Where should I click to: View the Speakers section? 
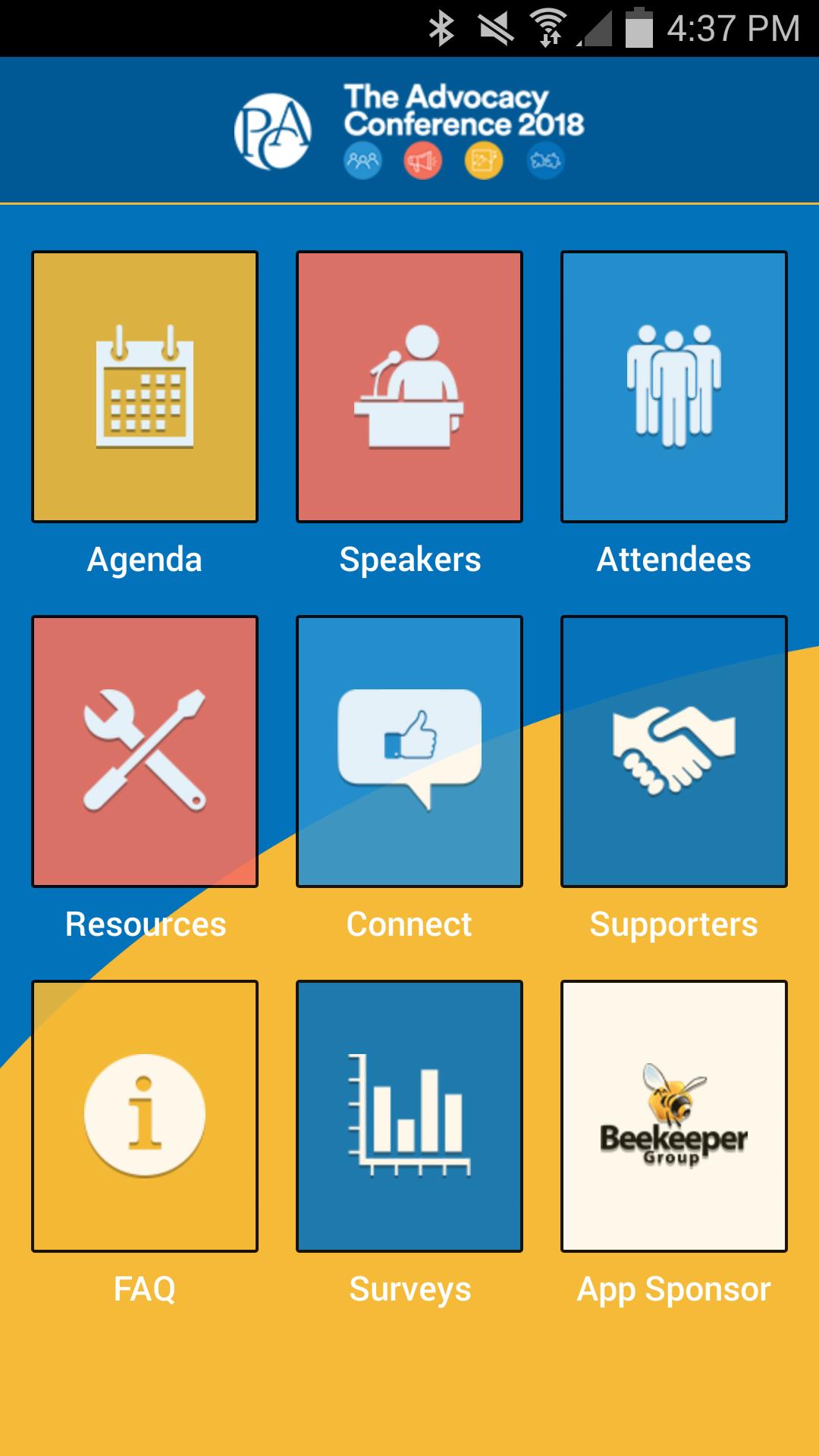tap(409, 387)
